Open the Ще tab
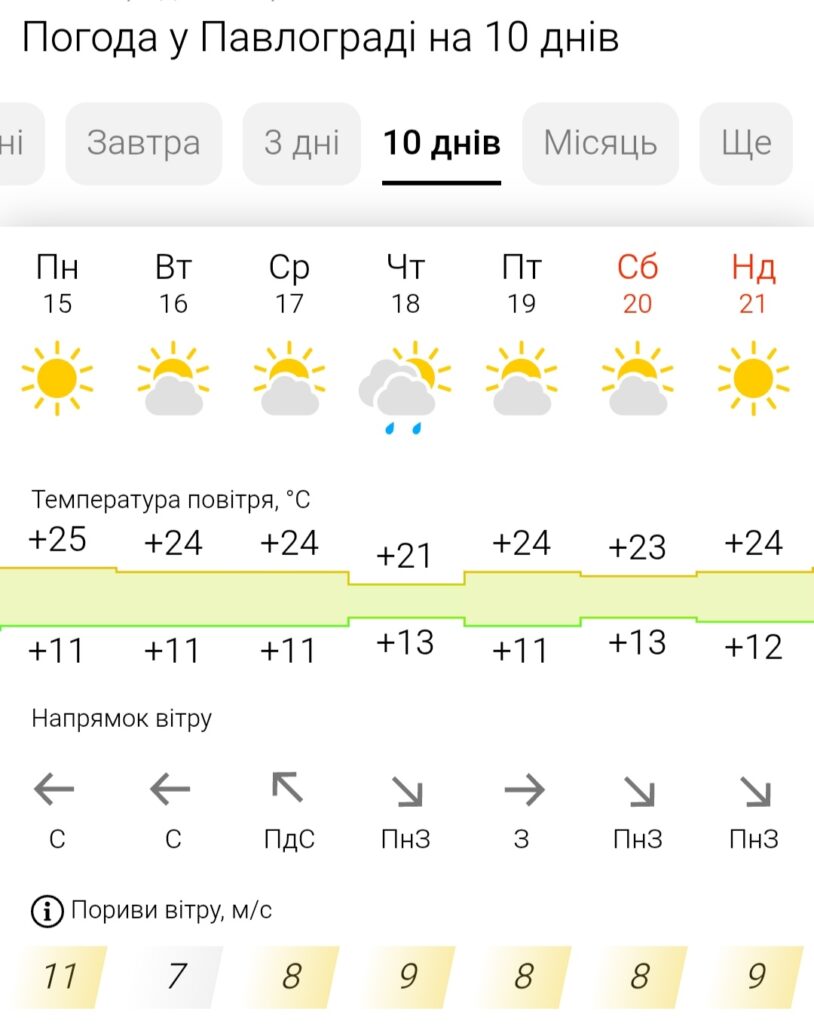 746,143
